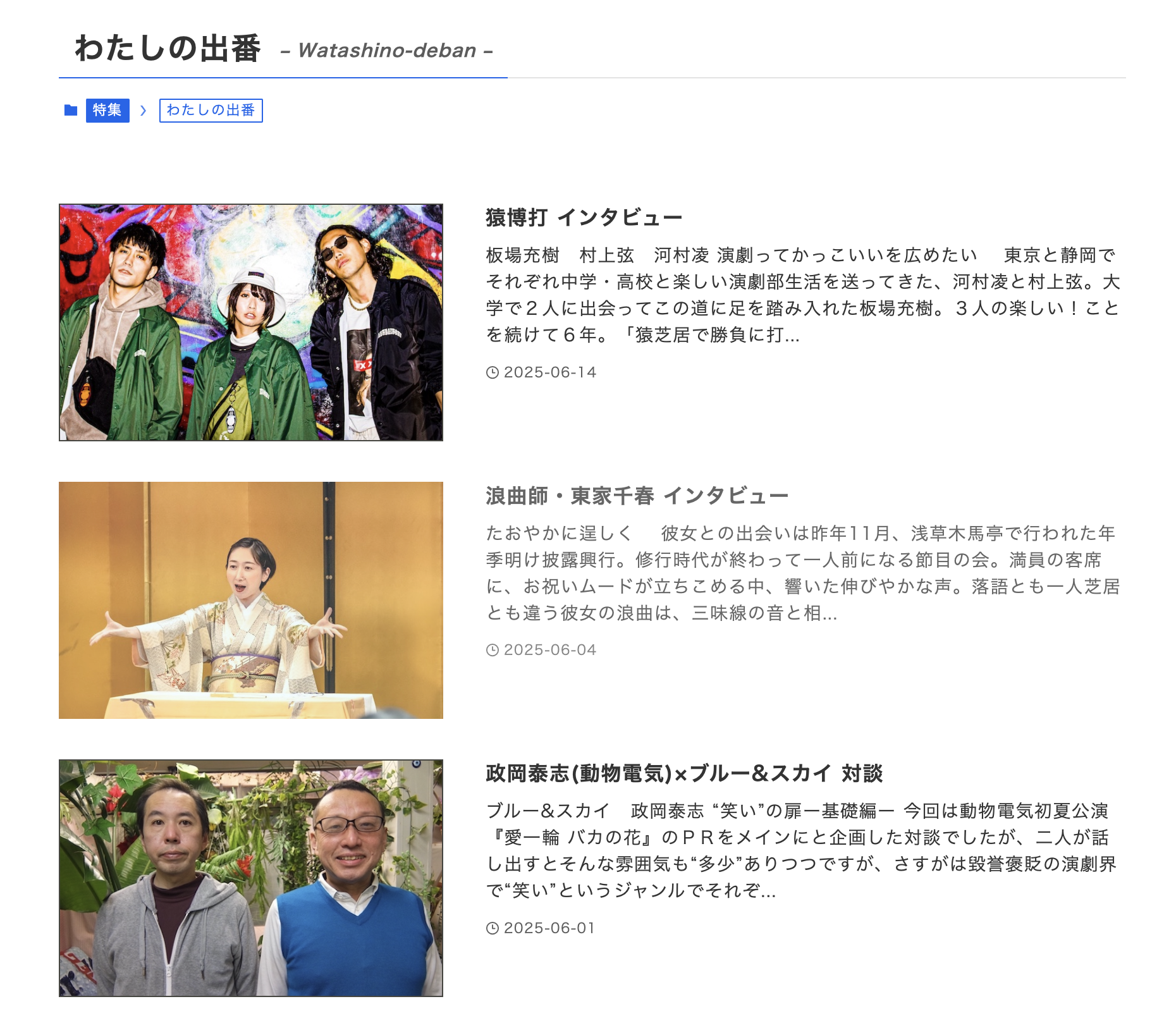Screen dimensions: 1176x1023
Task: Tap the 政岡泰志 and ブルー&スカイ photo thumbnail
Action: coord(251,878)
